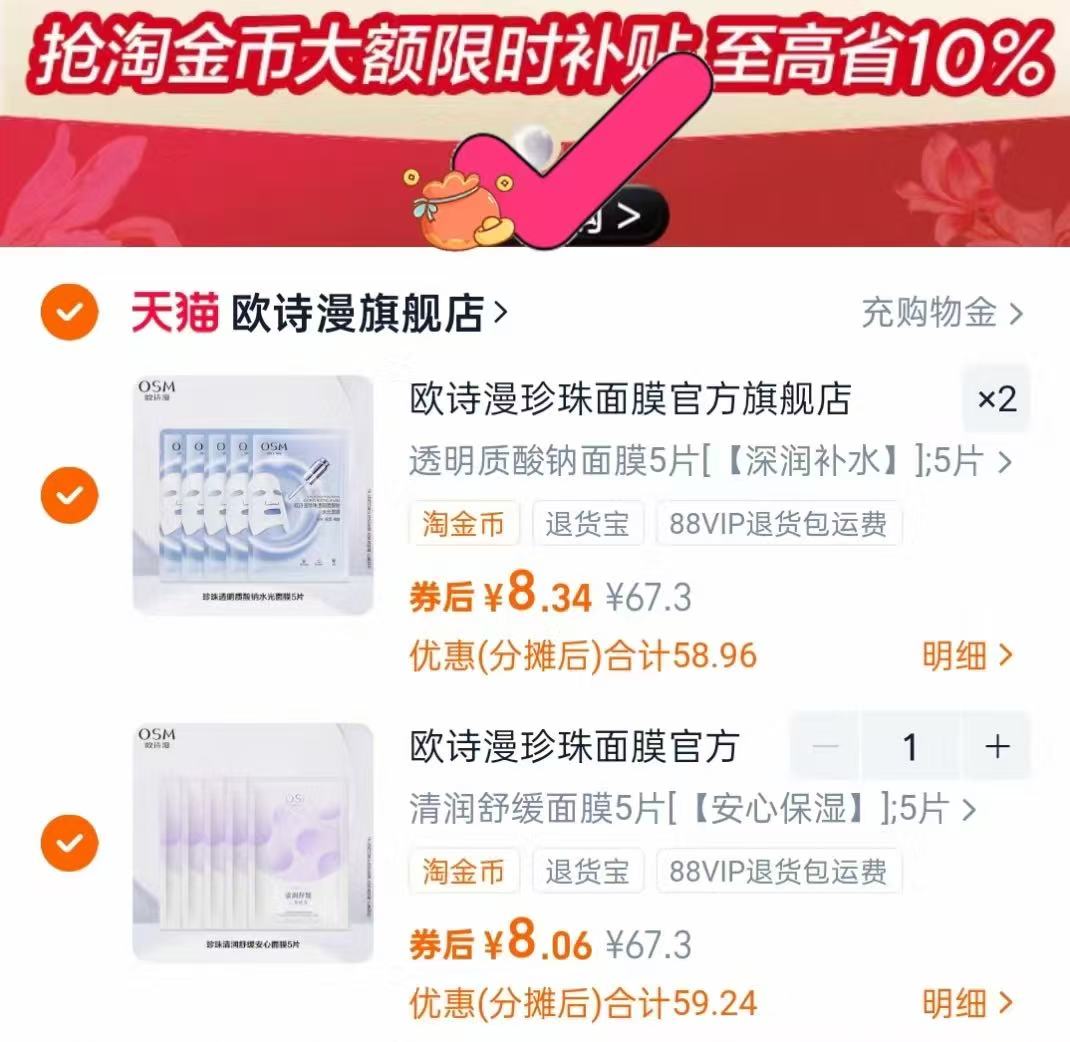This screenshot has height=1042, width=1070.
Task: Deselect the 透明质酸钠面膜 item checkbox
Action: [x=69, y=496]
